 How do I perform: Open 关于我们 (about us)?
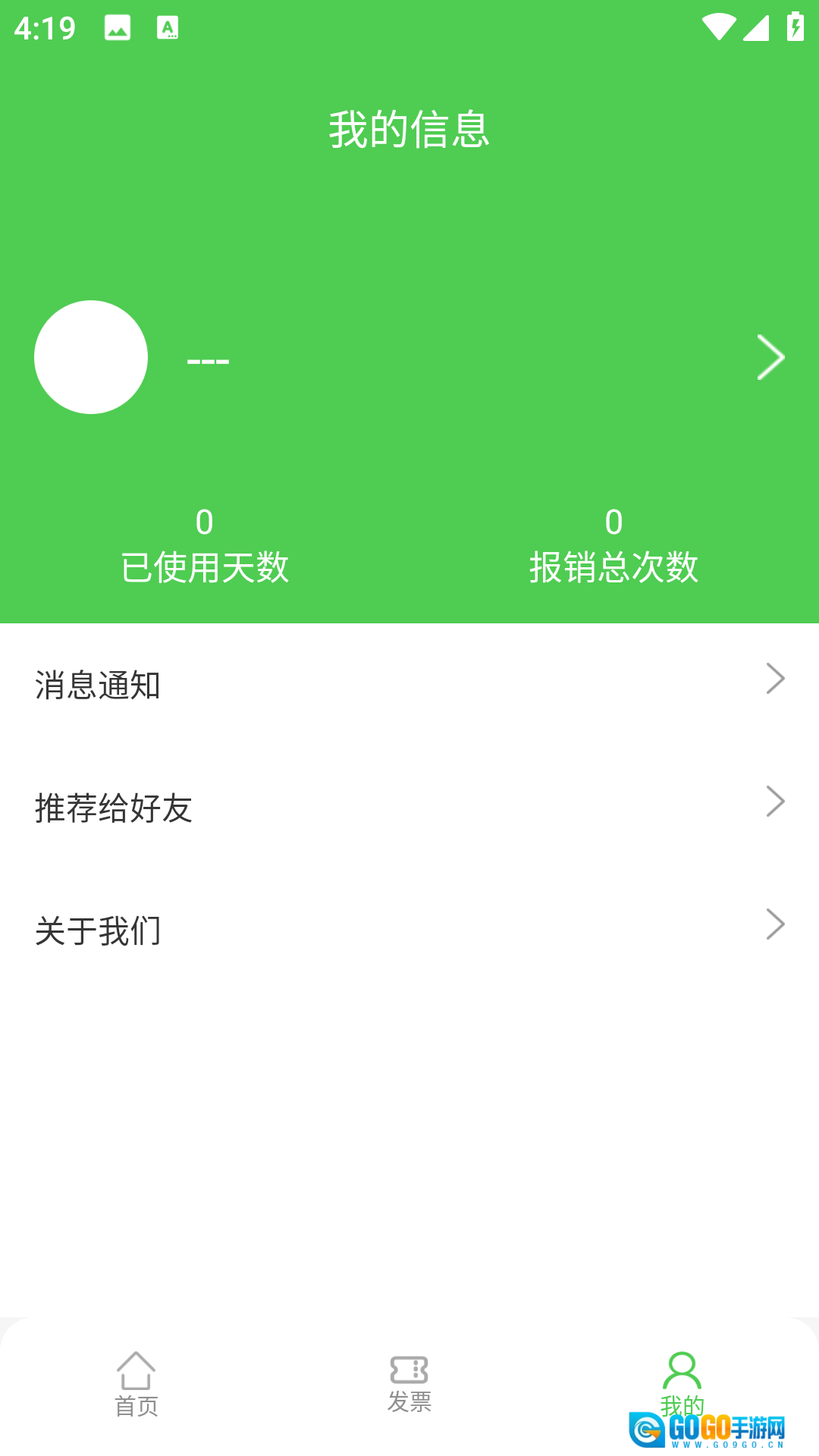tap(409, 929)
